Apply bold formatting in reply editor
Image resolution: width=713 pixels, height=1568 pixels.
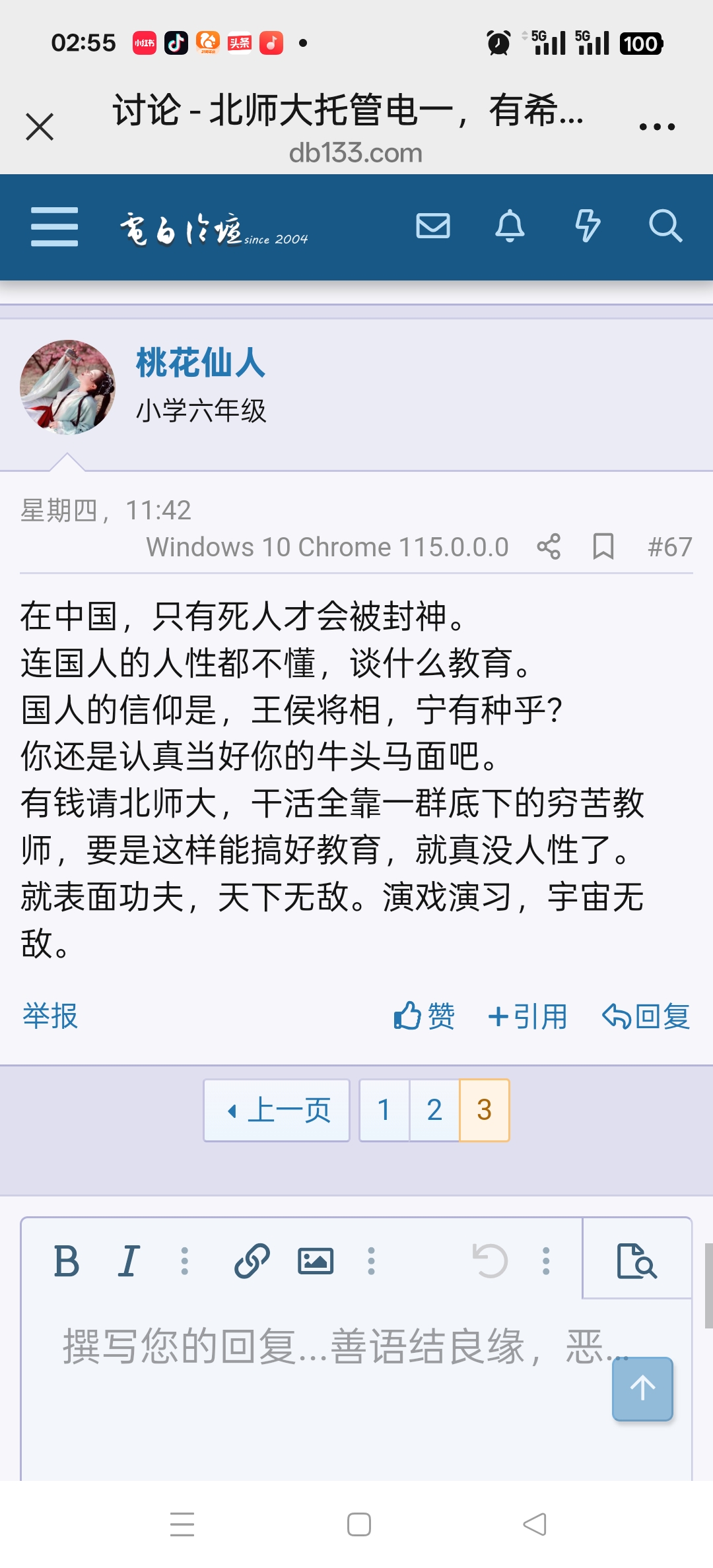click(x=66, y=1262)
